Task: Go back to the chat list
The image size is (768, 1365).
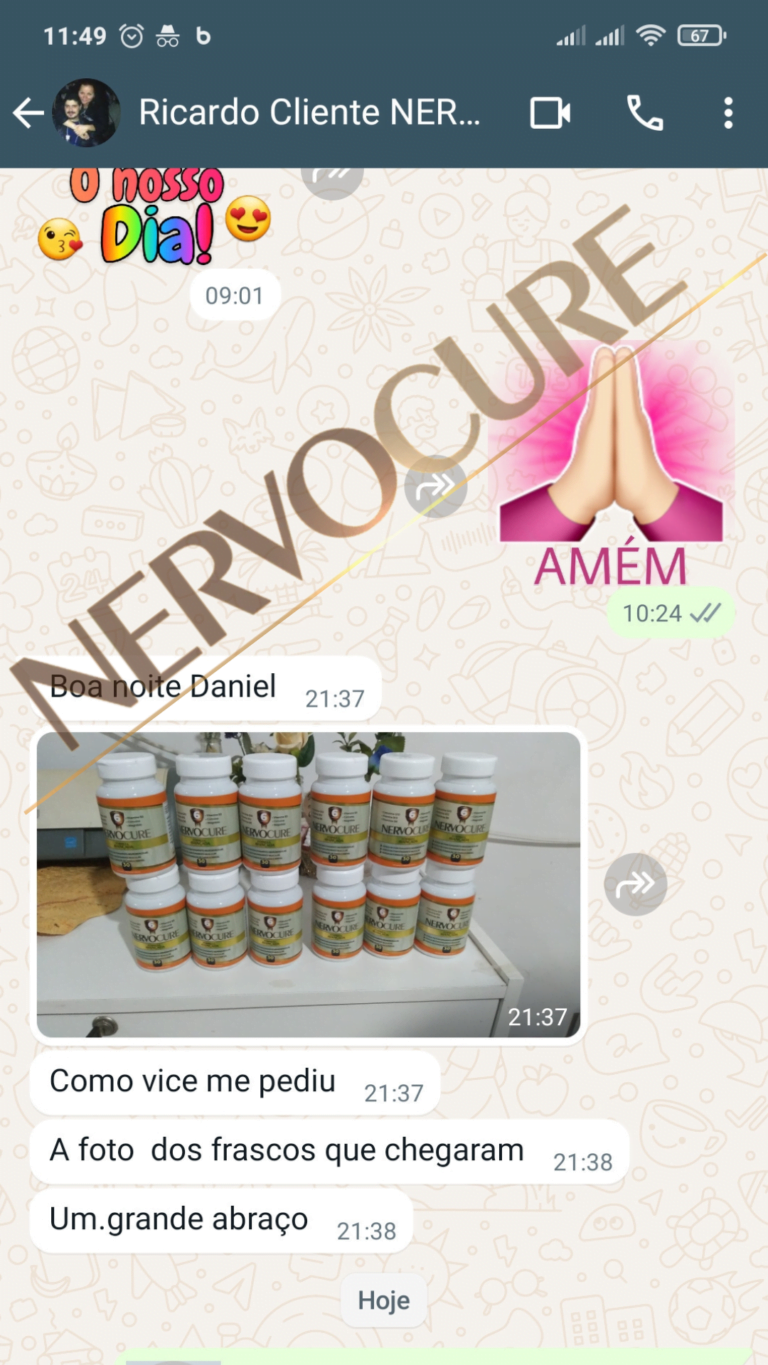Action: tap(28, 113)
